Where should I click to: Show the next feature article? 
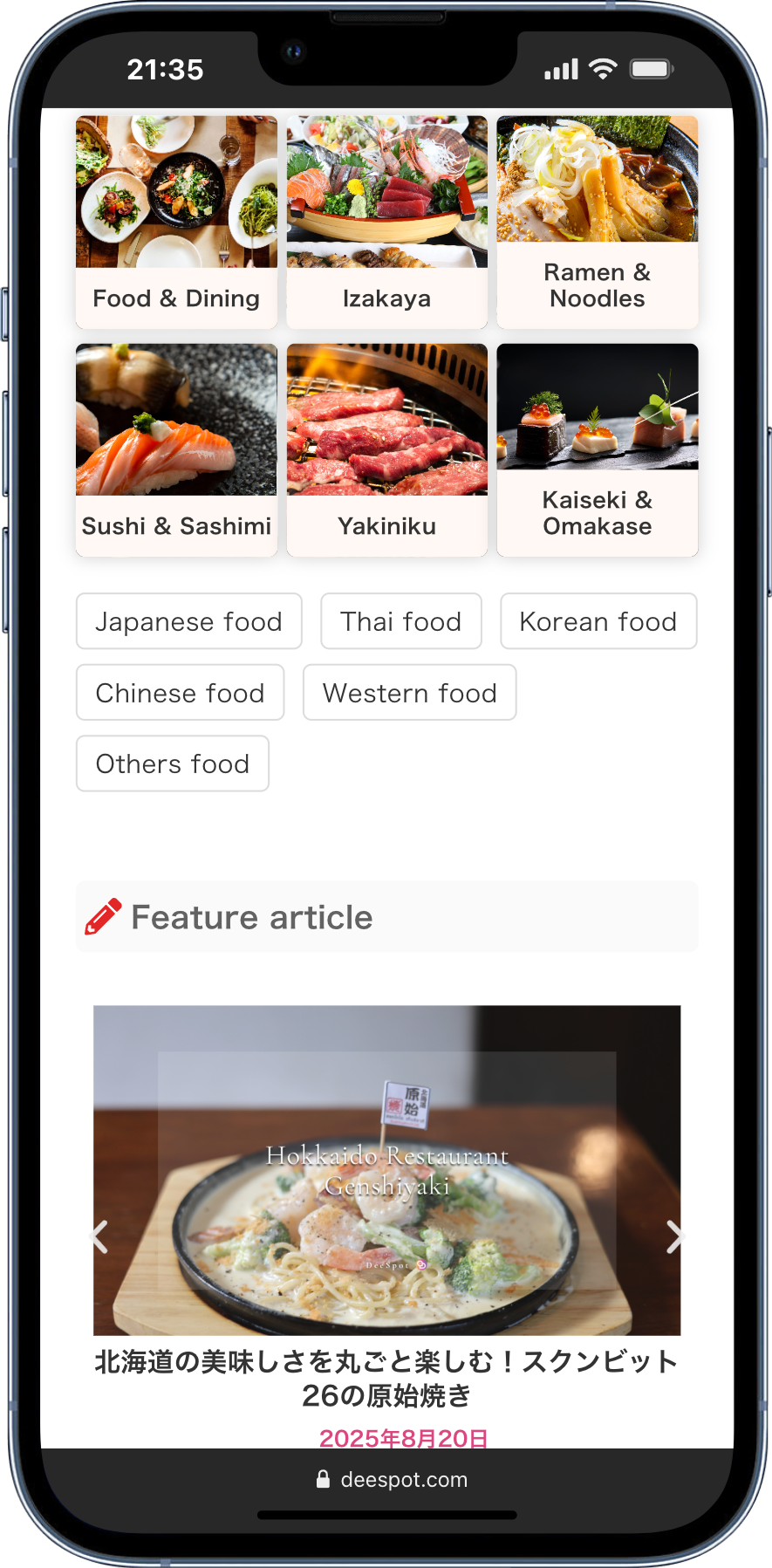coord(673,1236)
